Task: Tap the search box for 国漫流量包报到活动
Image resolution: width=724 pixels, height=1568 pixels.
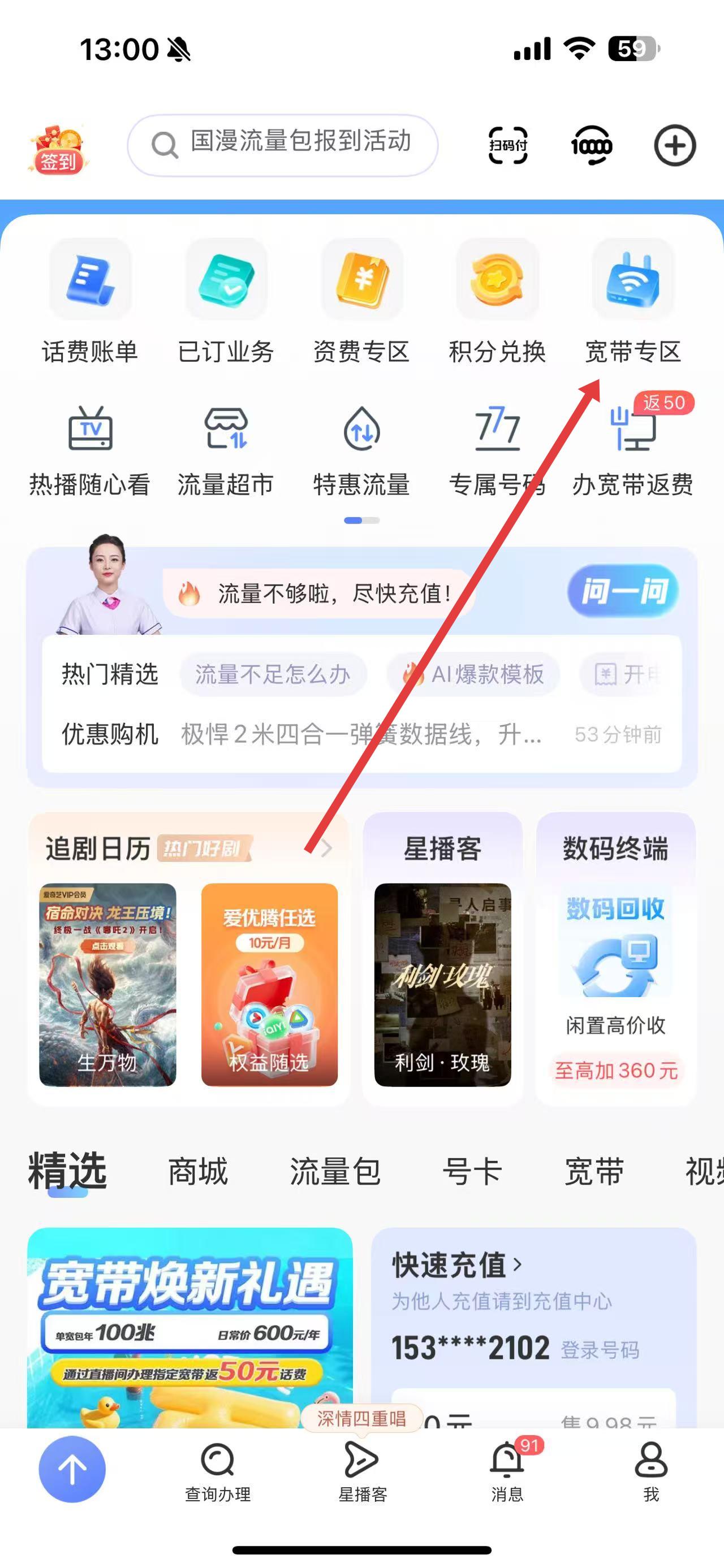Action: pos(283,145)
